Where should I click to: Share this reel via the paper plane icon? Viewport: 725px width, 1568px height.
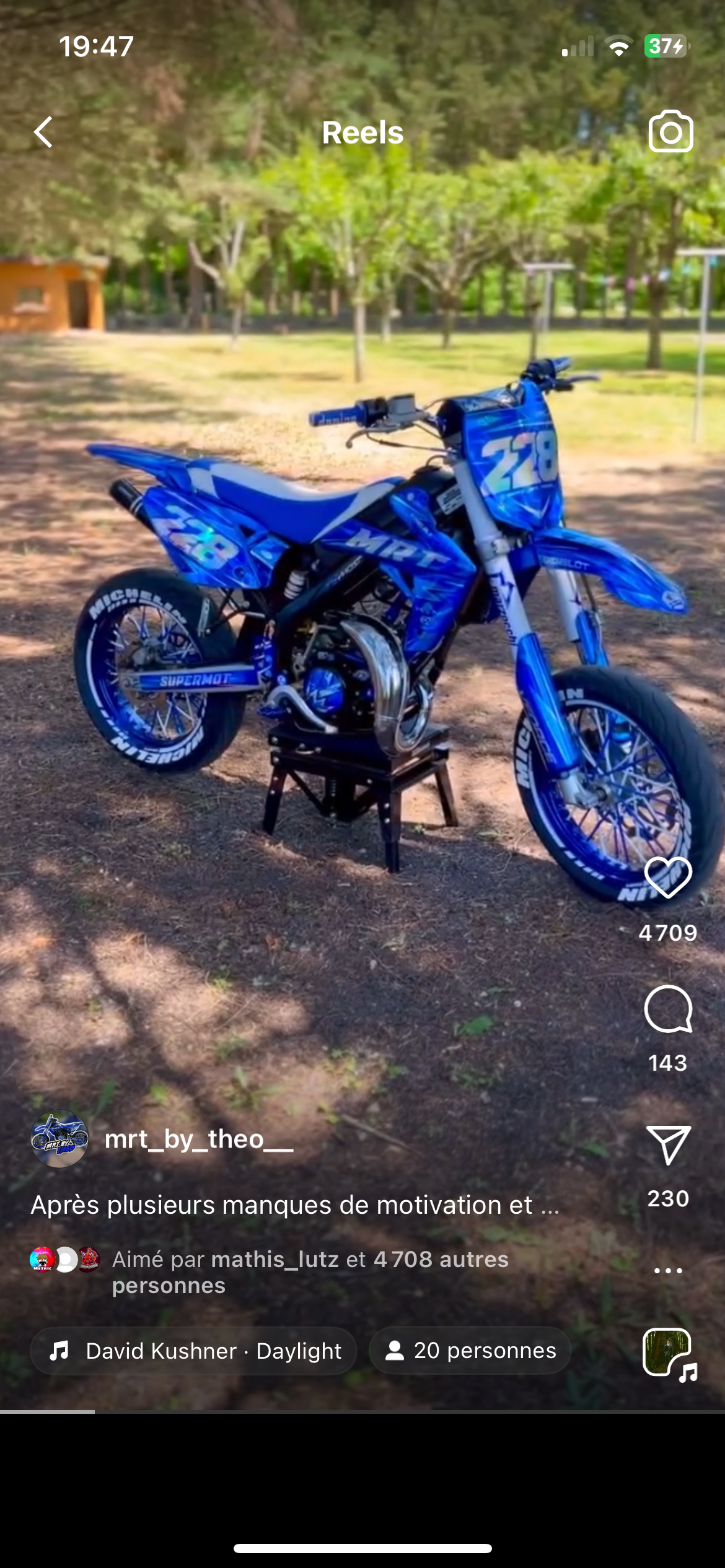pos(668,1145)
